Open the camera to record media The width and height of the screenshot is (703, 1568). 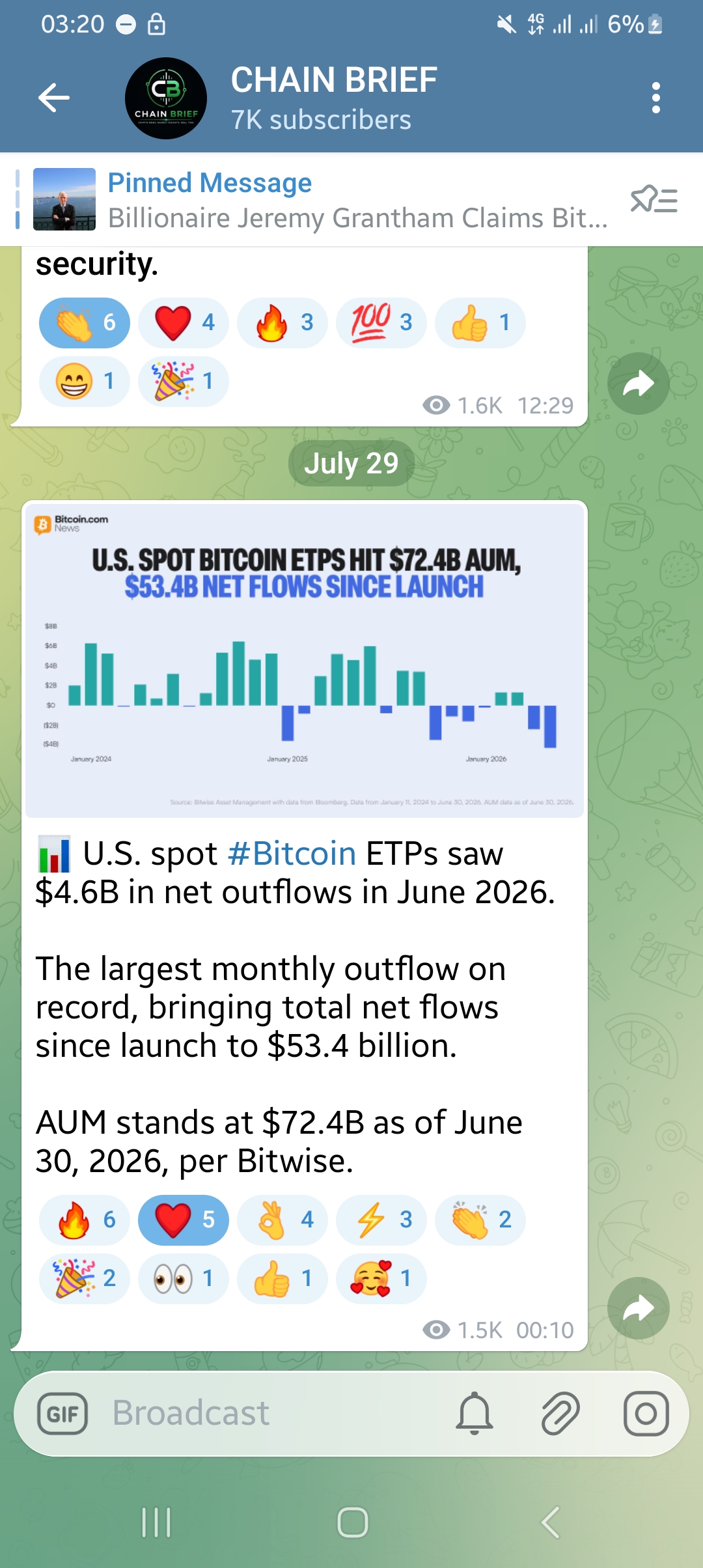point(646,1414)
